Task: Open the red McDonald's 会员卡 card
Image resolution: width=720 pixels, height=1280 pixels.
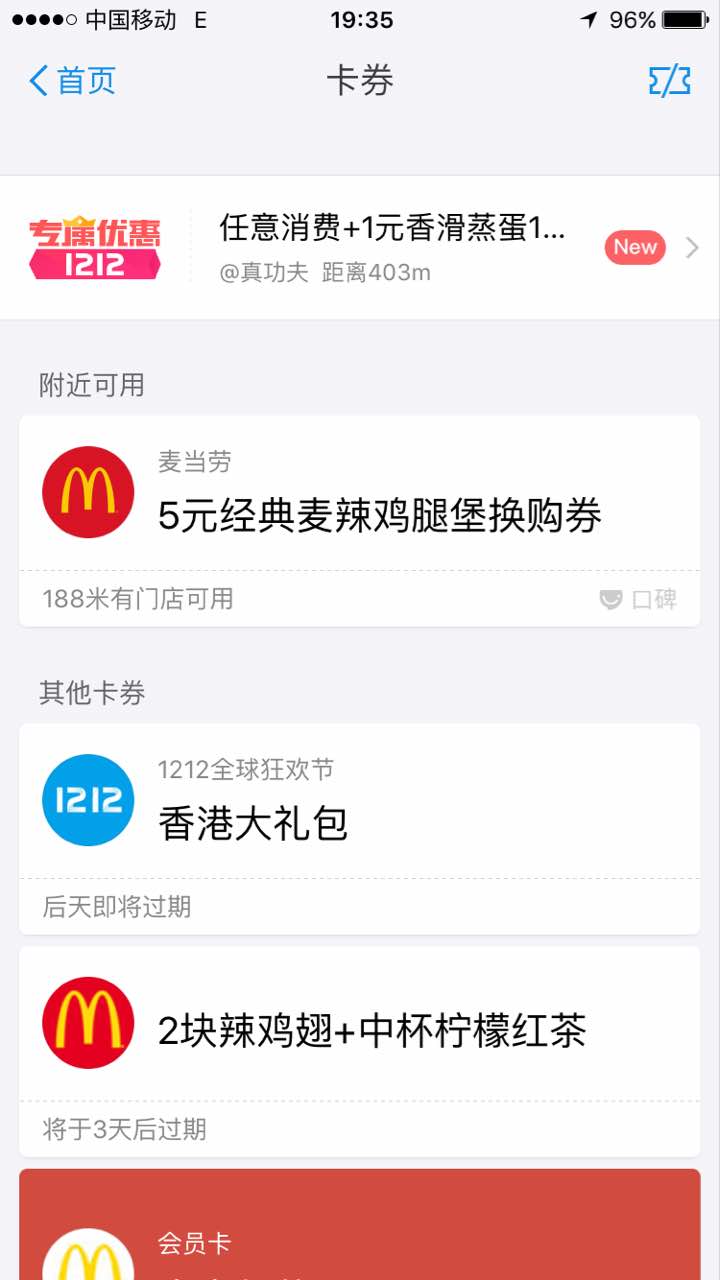Action: tap(360, 1225)
